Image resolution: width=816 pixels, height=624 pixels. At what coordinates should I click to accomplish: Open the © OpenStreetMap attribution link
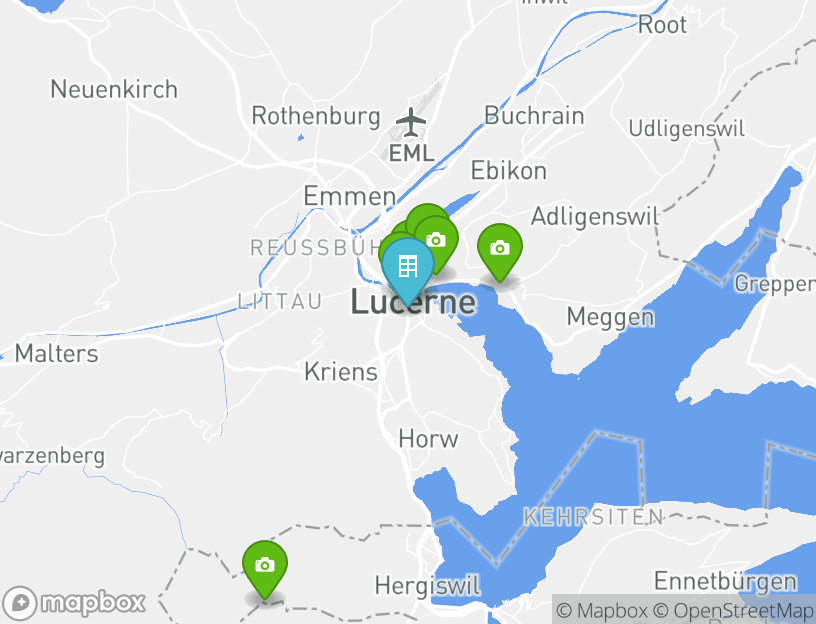coord(733,610)
